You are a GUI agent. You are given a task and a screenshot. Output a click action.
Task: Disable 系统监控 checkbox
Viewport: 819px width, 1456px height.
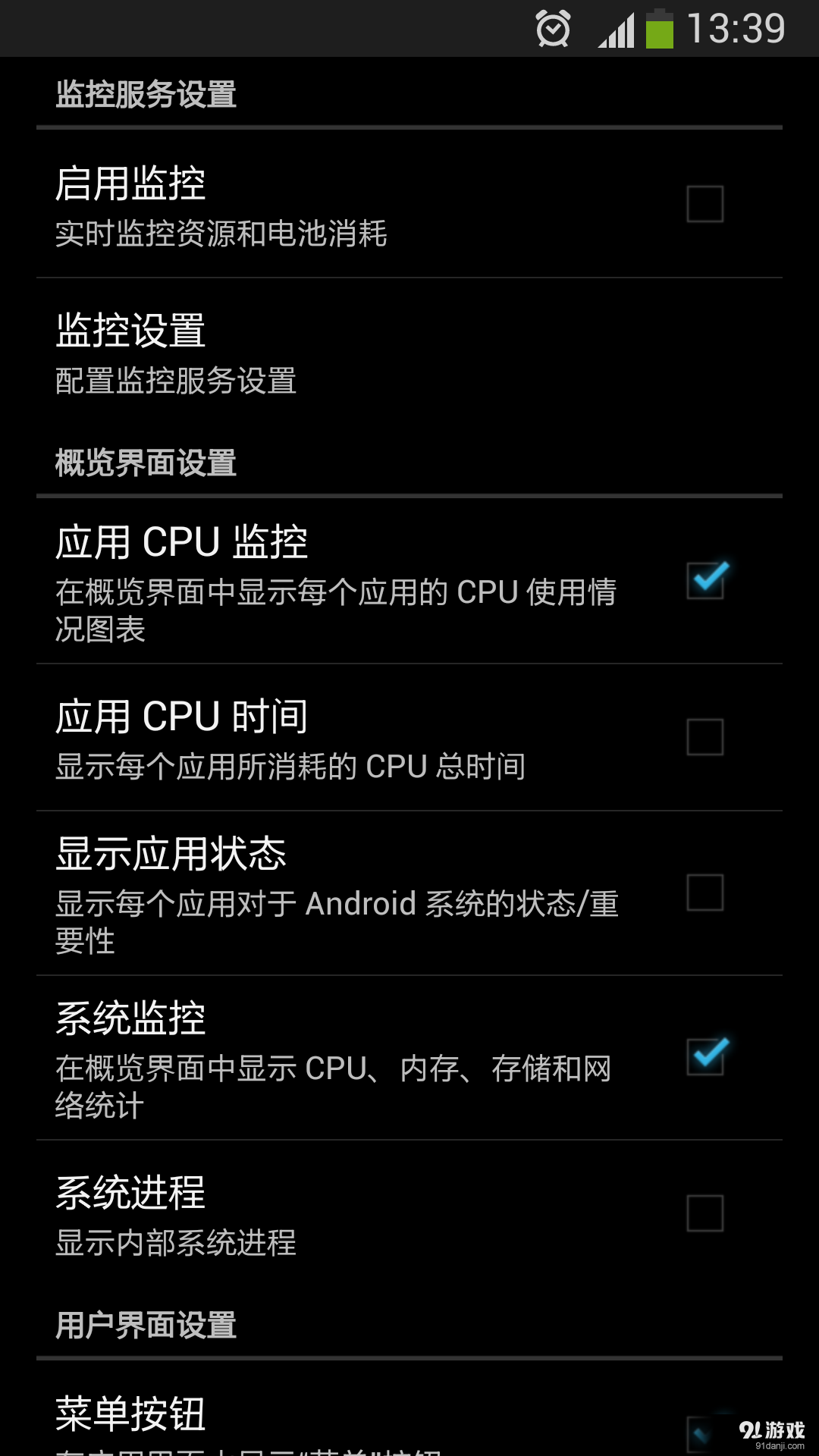pos(705,1057)
